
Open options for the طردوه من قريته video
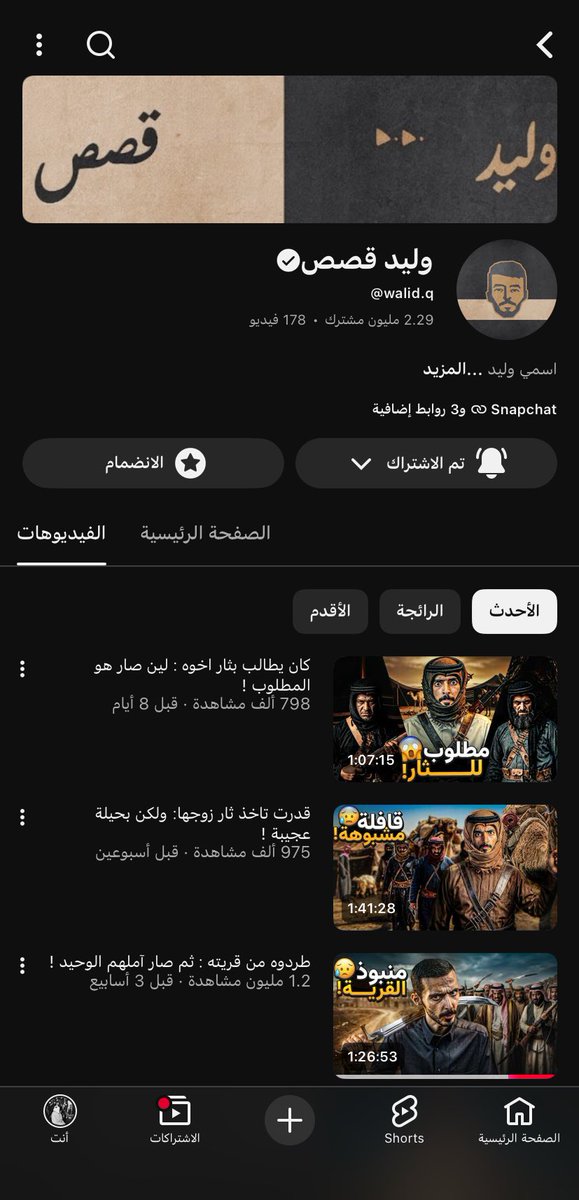tap(22, 965)
